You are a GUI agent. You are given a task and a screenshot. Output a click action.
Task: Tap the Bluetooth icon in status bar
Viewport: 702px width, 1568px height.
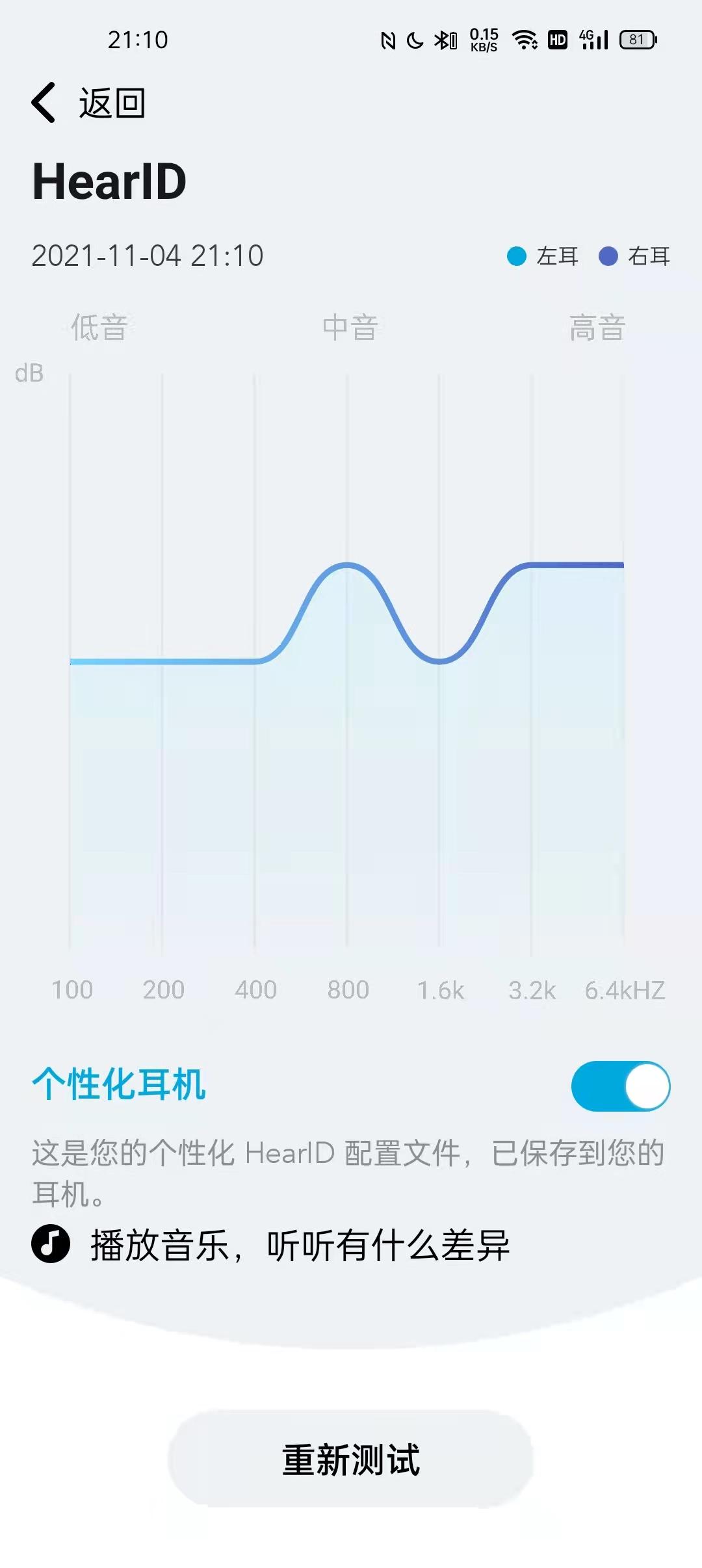tap(444, 40)
